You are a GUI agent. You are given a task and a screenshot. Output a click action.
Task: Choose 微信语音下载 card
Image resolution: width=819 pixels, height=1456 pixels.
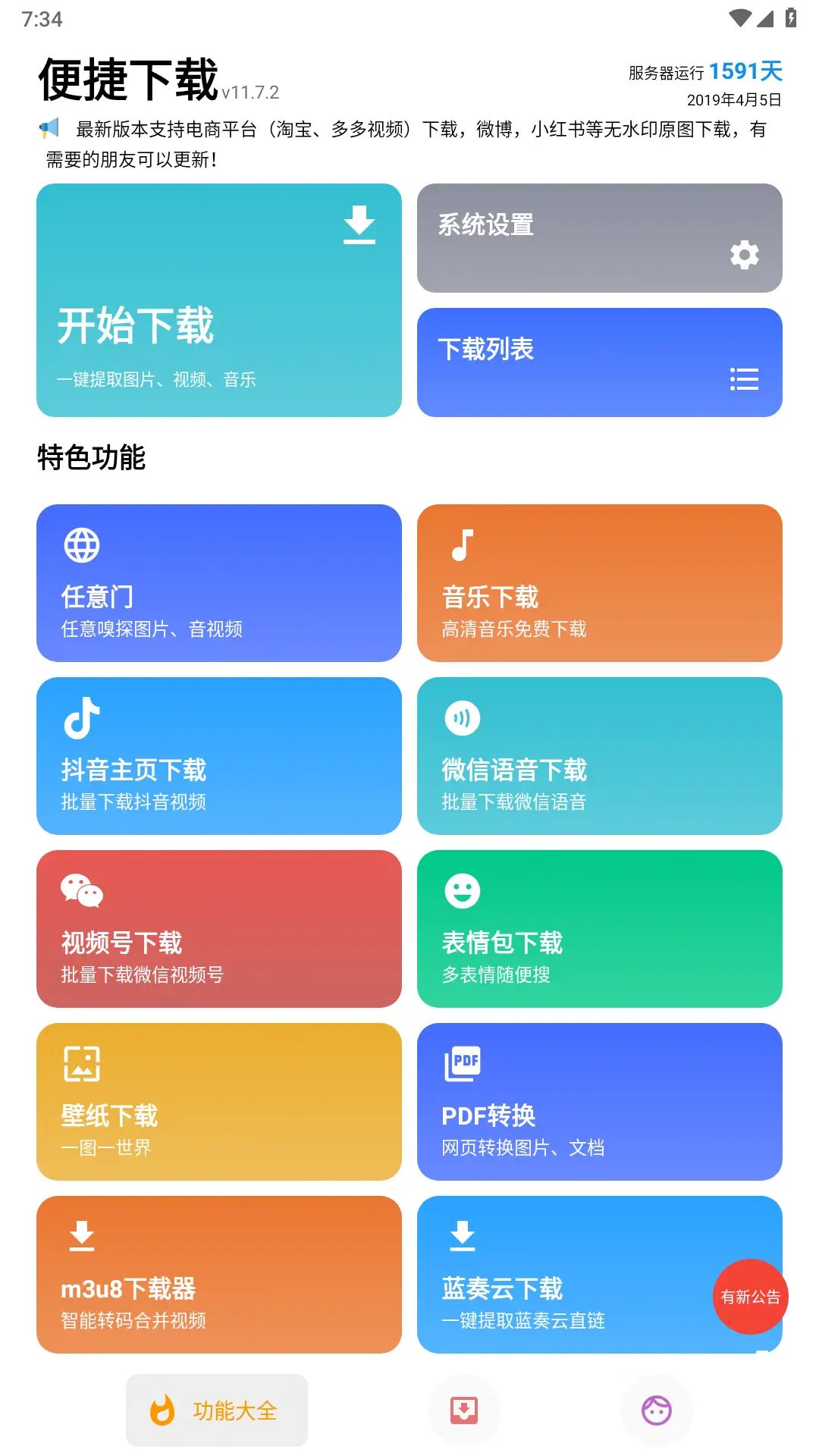[x=599, y=755]
